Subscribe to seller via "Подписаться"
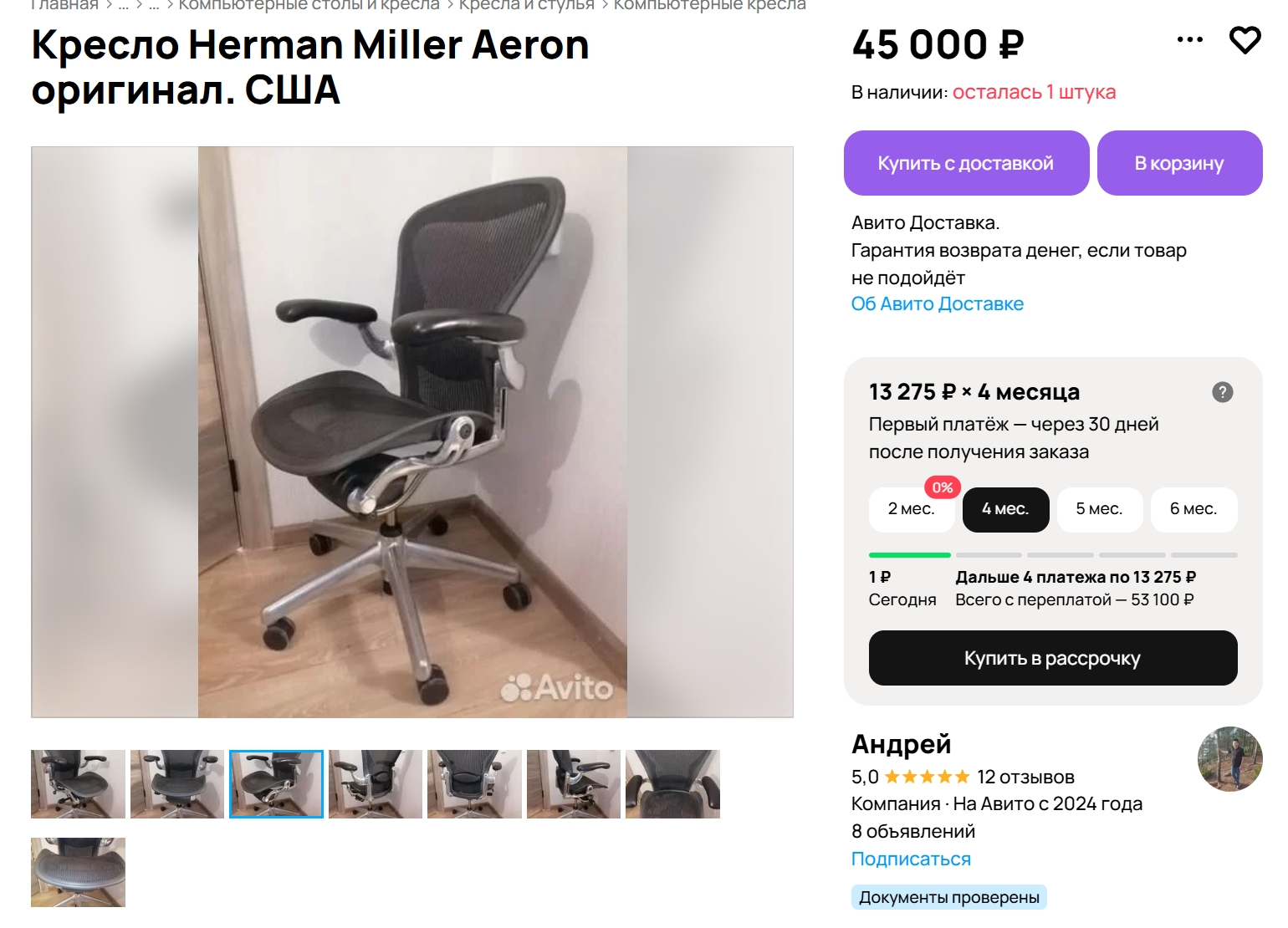Image resolution: width=1288 pixels, height=928 pixels. [x=911, y=859]
